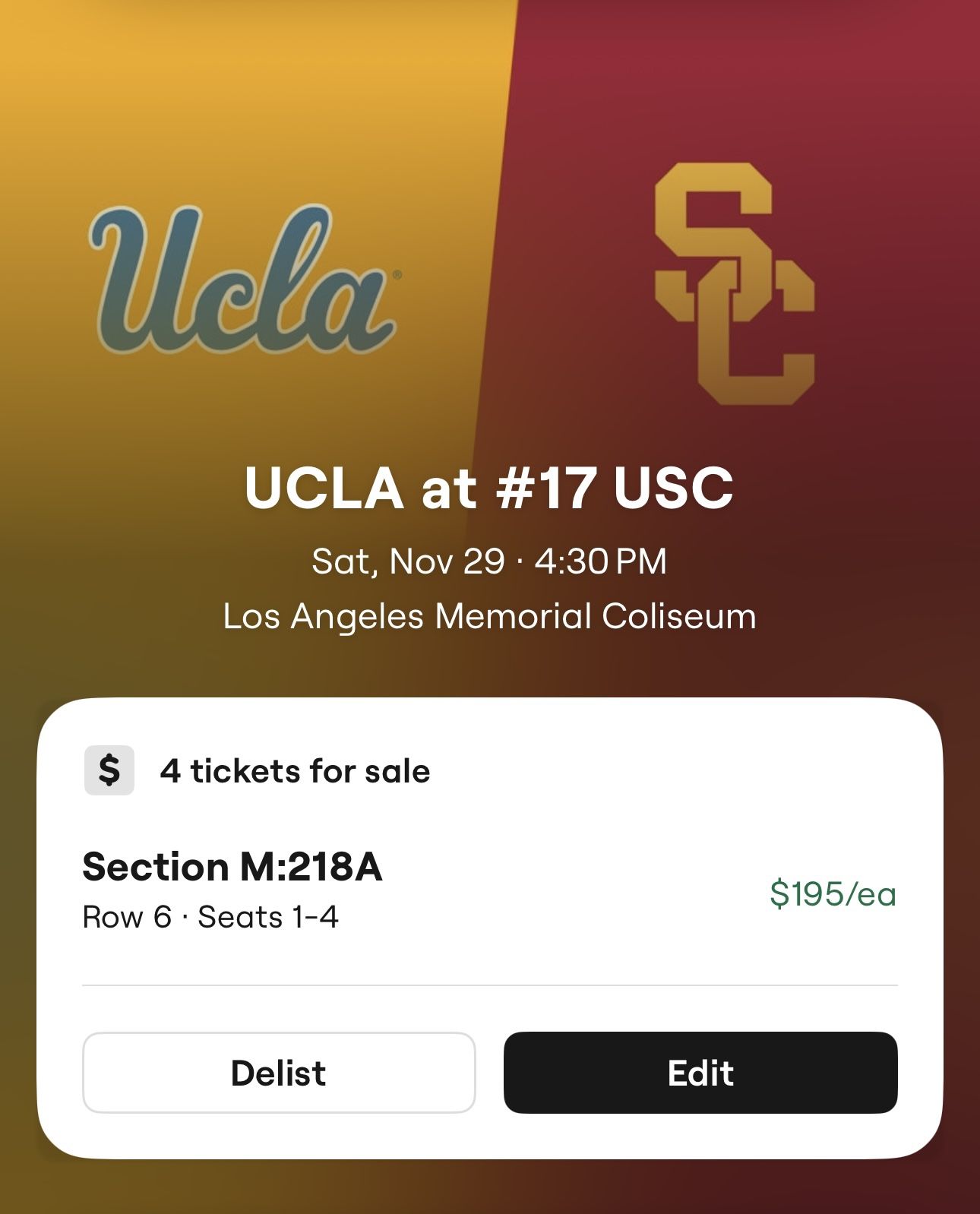This screenshot has width=980, height=1214.
Task: Select the registered trademark mark beside UCLA
Action: click(396, 274)
